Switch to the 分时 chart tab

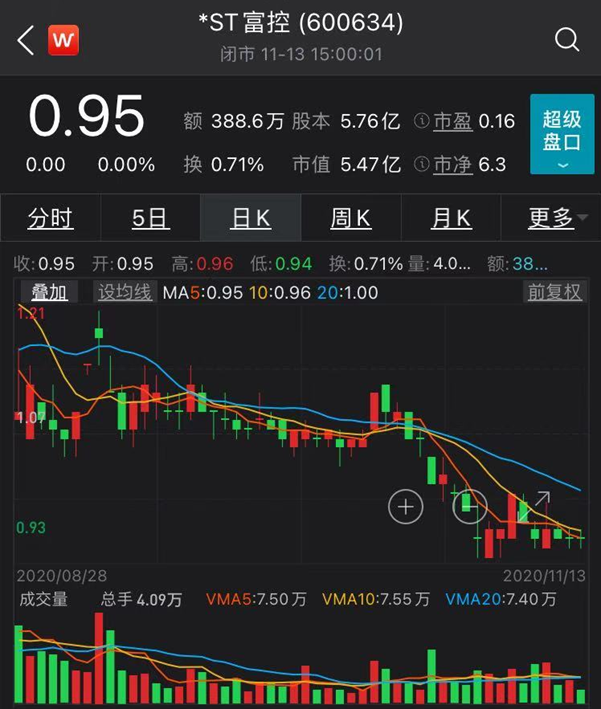coord(51,218)
